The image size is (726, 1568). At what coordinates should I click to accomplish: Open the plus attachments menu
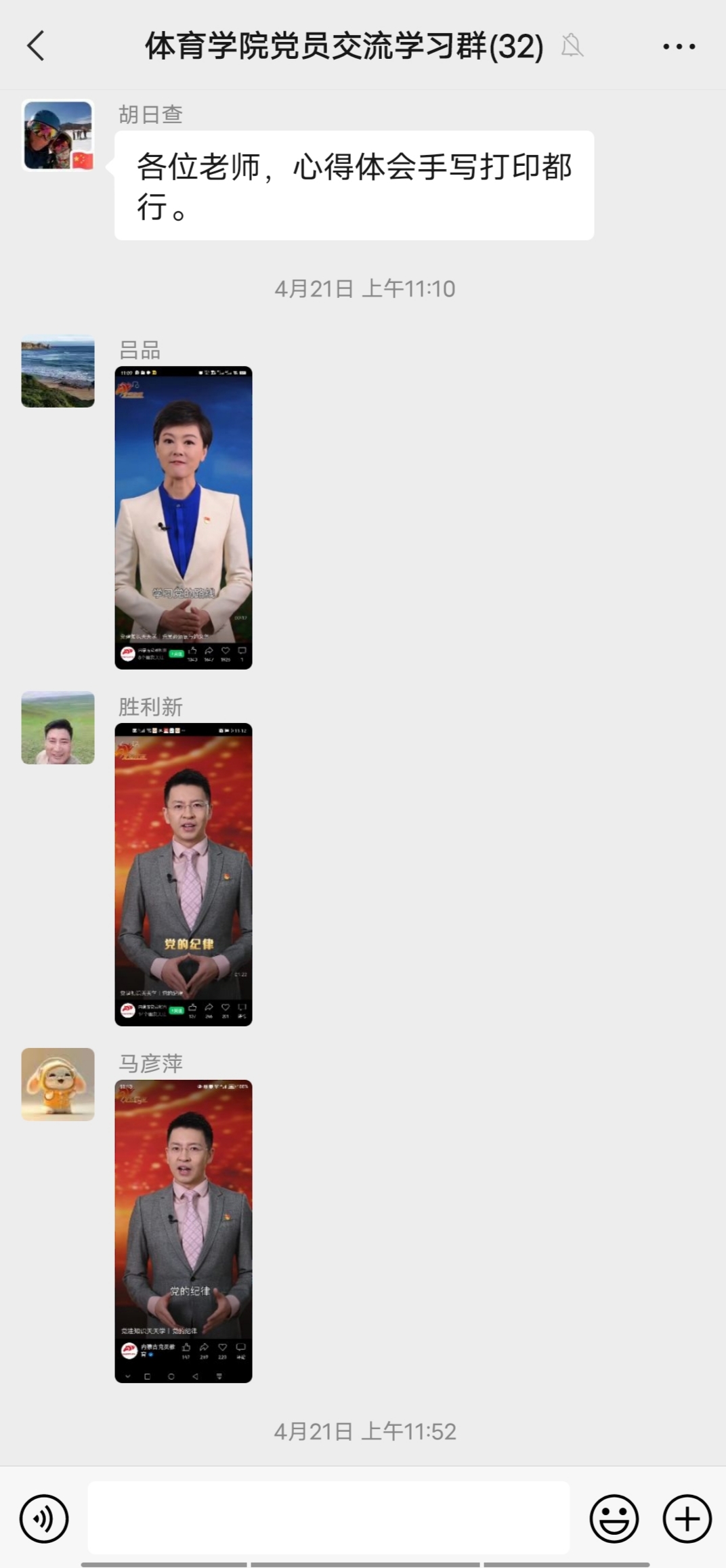click(687, 1519)
